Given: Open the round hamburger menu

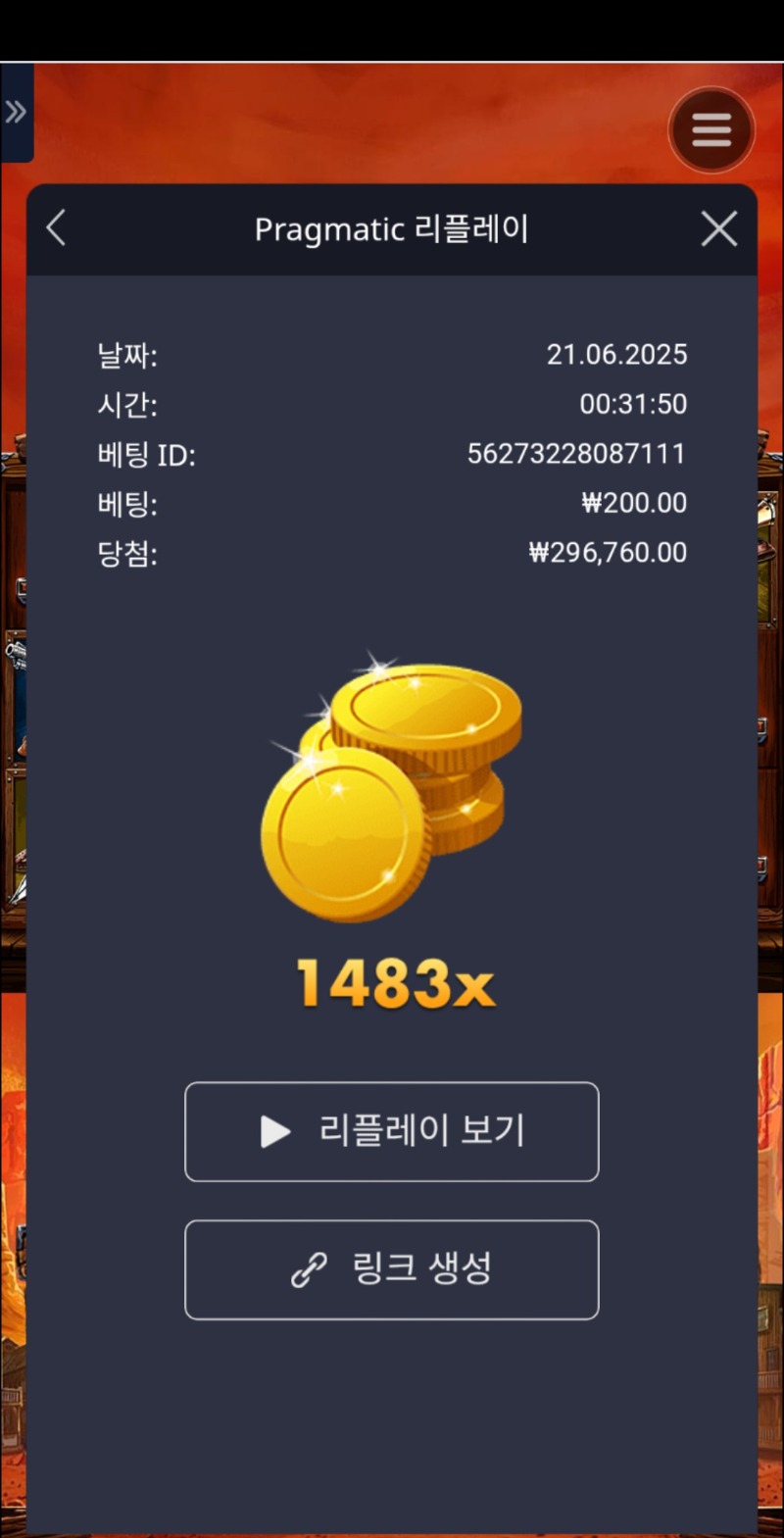Looking at the screenshot, I should click(x=711, y=129).
